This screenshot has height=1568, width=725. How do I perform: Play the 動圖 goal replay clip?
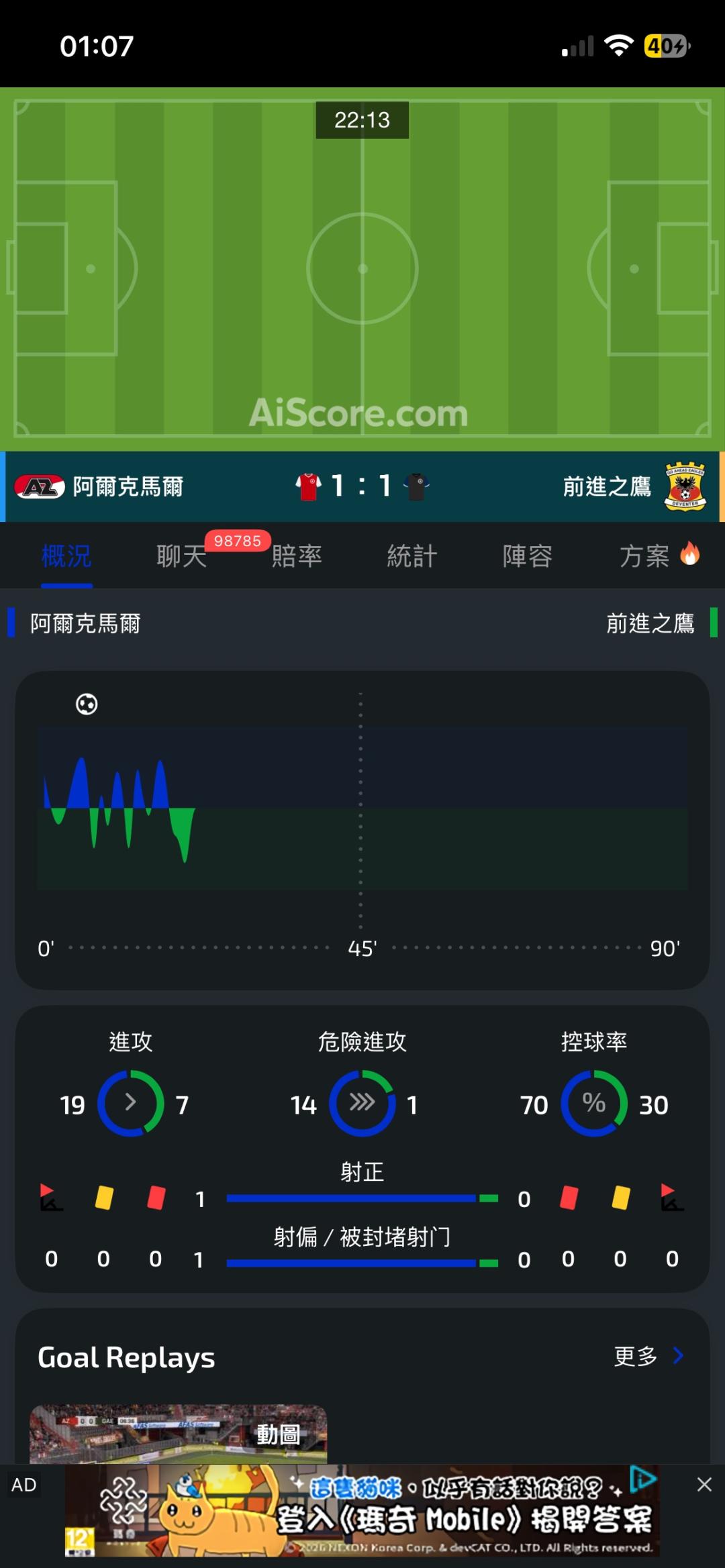click(x=178, y=1434)
